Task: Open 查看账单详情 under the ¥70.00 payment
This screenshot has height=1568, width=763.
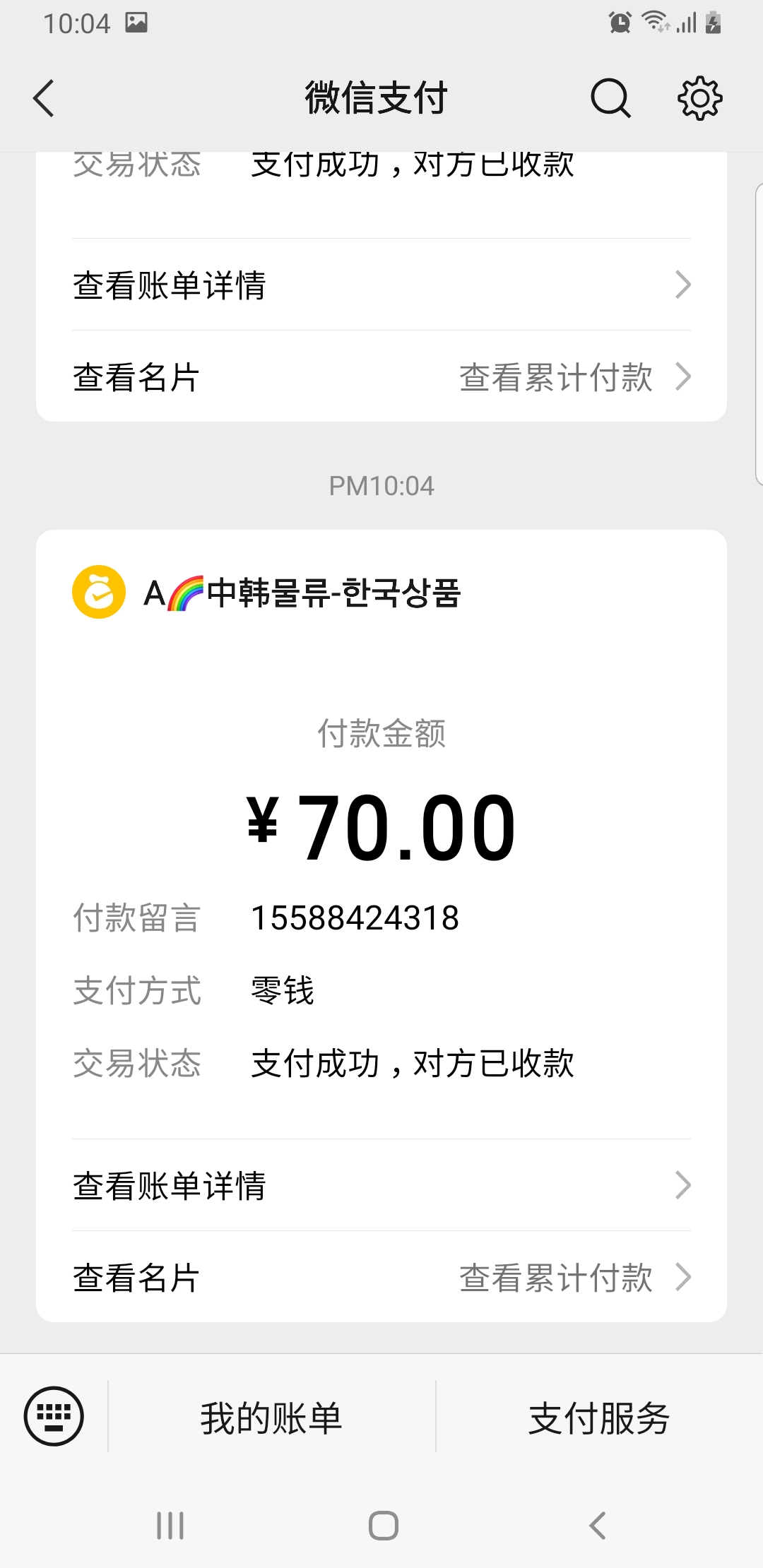Action: coord(381,1185)
